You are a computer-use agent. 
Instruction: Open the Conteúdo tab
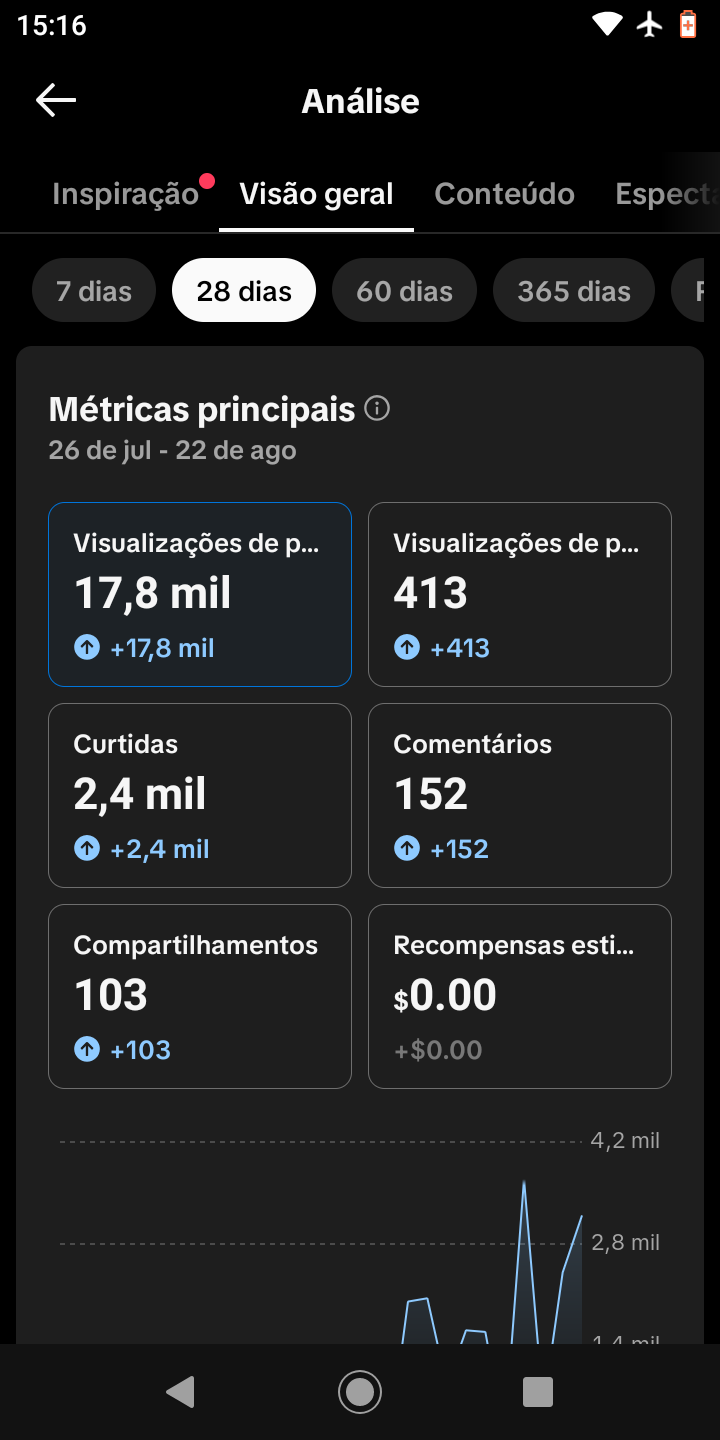pos(504,194)
